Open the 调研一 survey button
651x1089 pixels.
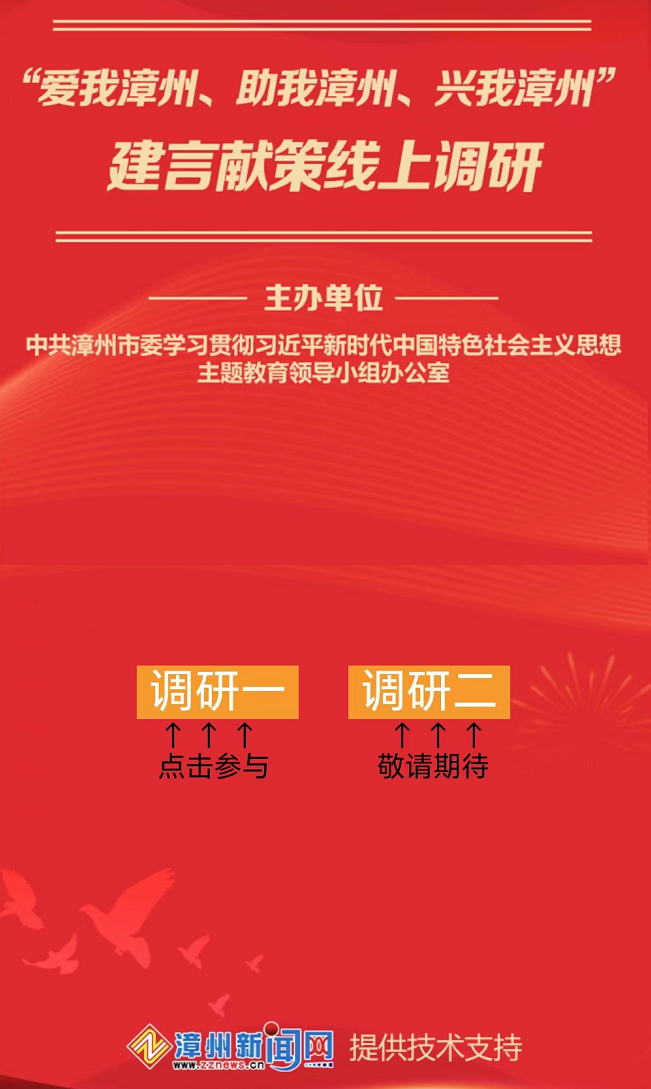point(217,692)
